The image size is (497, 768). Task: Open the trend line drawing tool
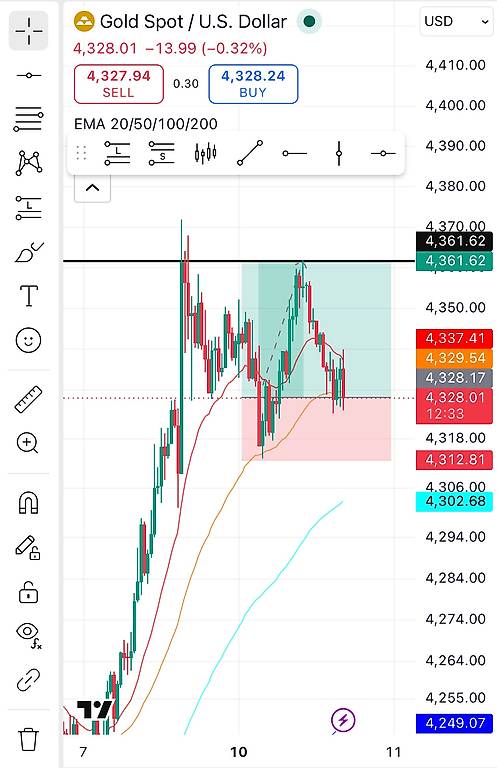[28, 75]
